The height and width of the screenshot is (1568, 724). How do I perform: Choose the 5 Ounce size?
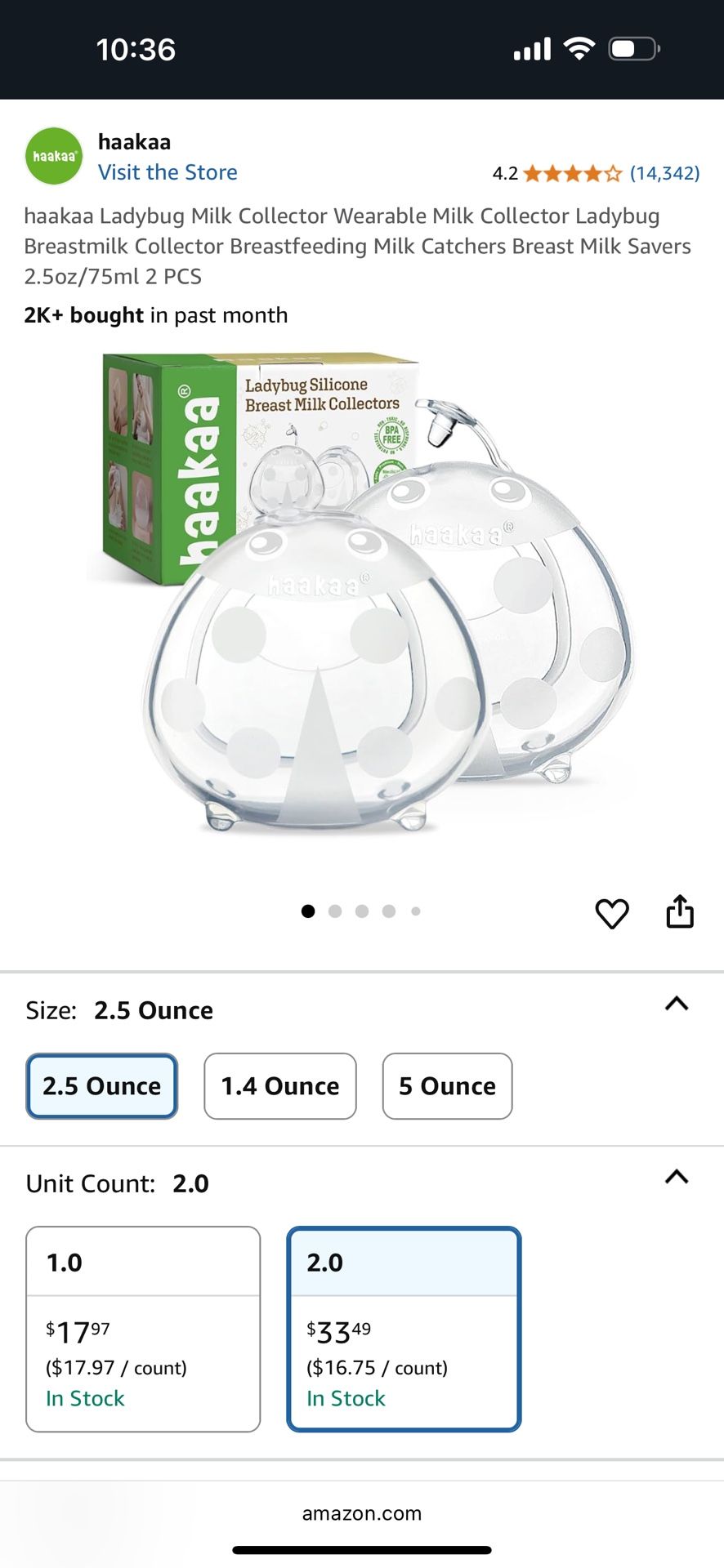(x=447, y=1086)
